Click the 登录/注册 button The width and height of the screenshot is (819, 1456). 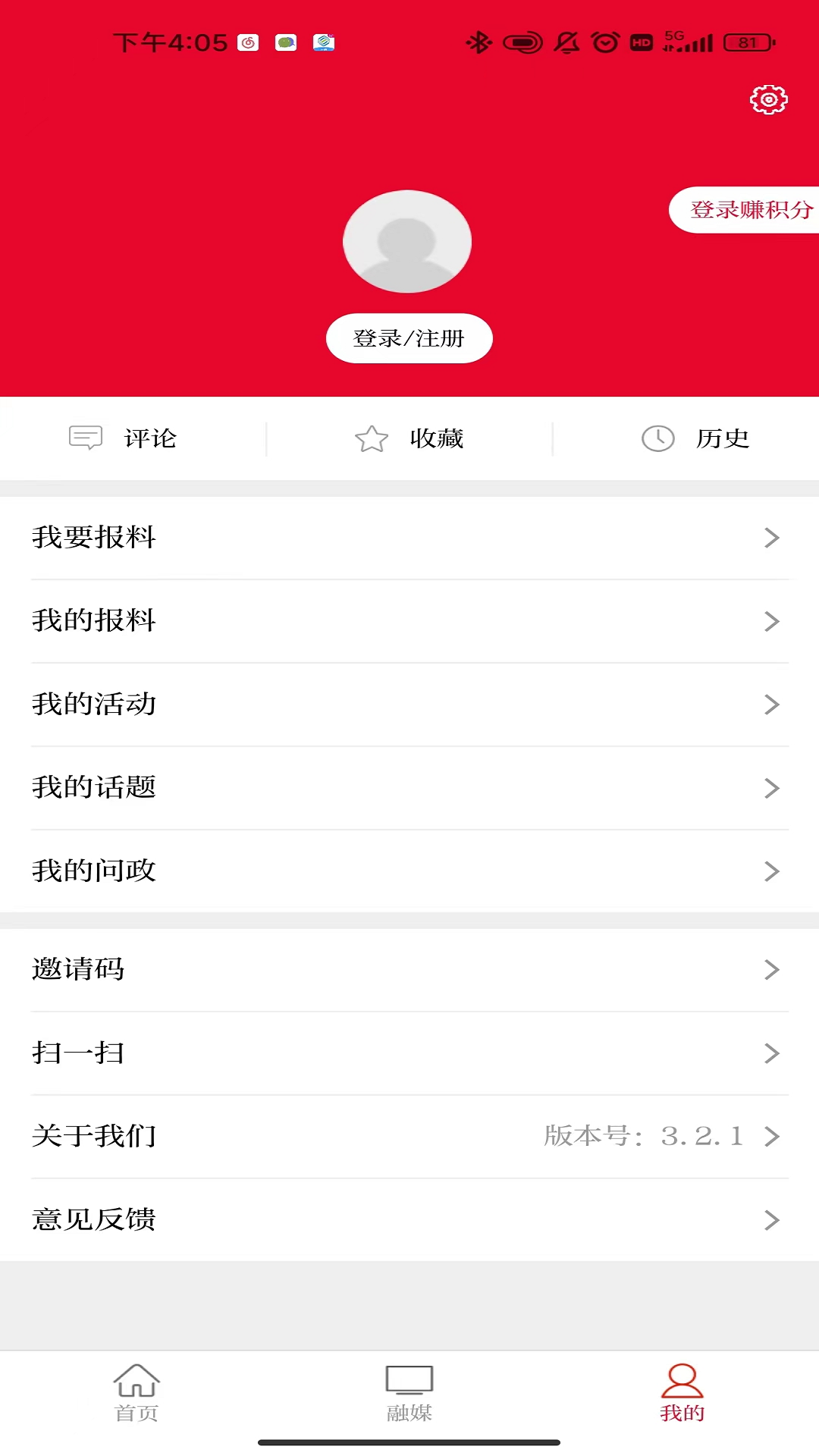409,338
